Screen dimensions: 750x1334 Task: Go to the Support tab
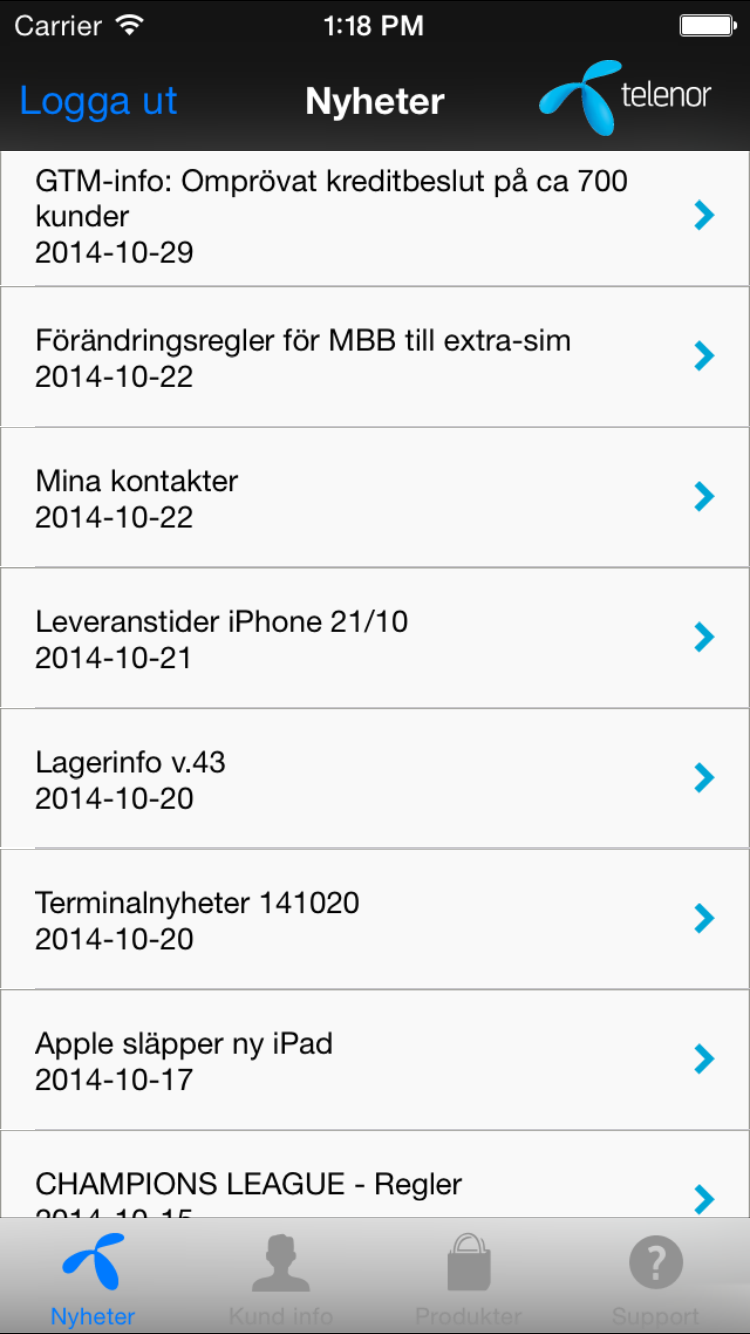click(x=656, y=1278)
